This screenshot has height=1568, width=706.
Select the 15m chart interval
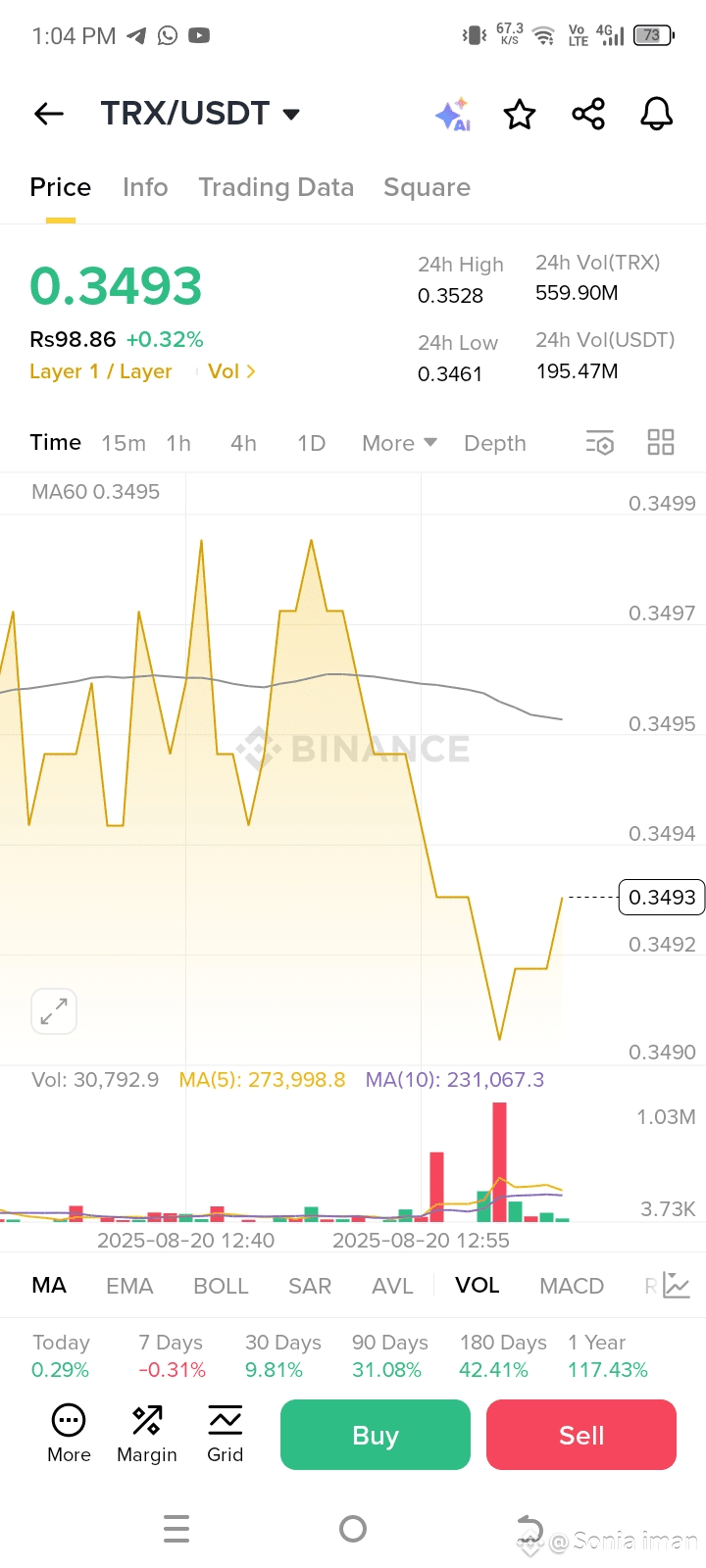[124, 443]
